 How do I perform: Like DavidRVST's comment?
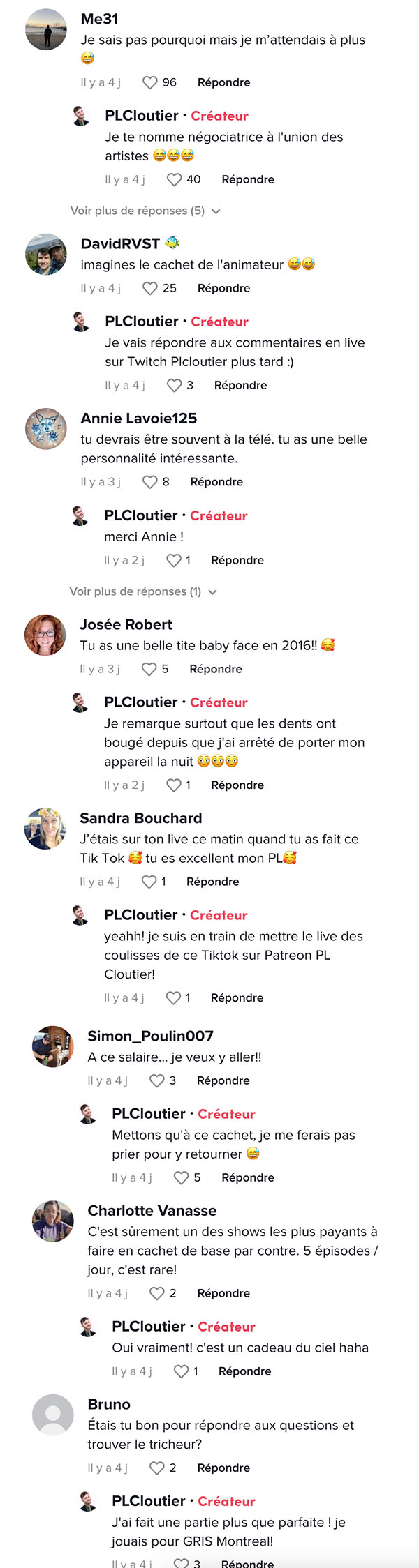point(149,288)
